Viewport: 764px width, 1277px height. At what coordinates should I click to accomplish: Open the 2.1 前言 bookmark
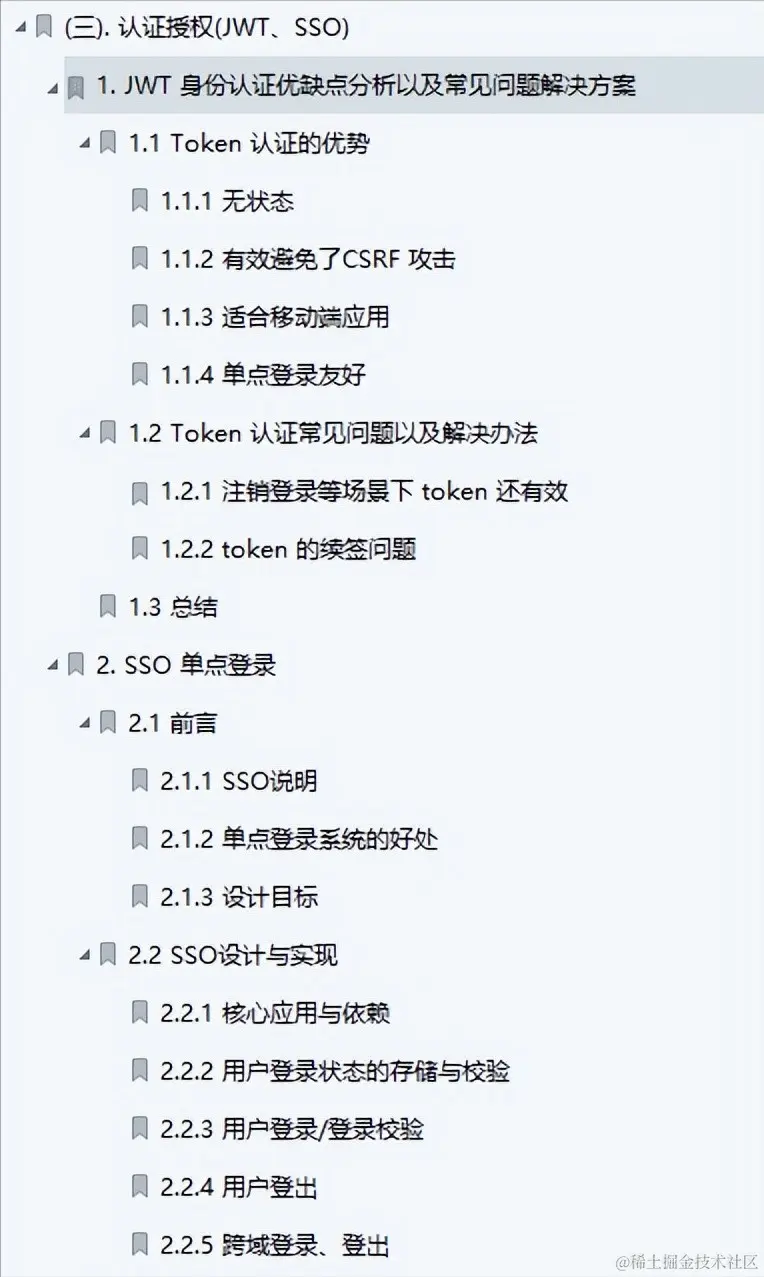coord(172,723)
